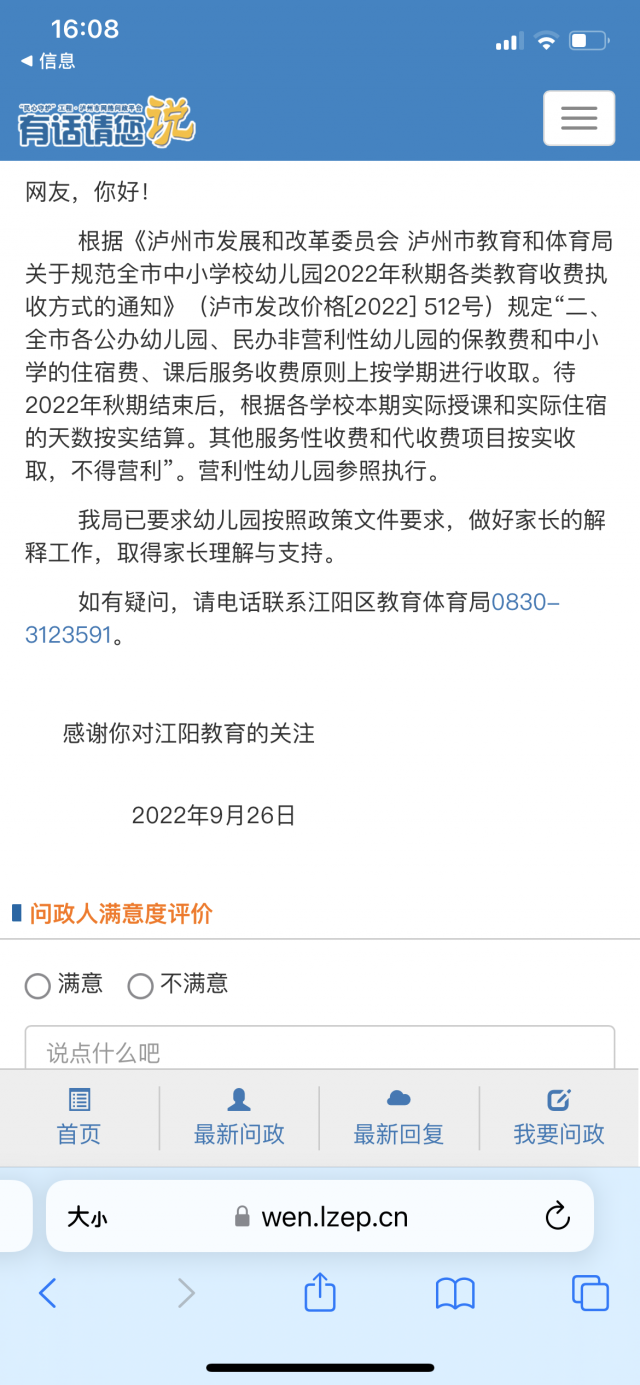Select the 不满意 radio option
The height and width of the screenshot is (1385, 640).
click(141, 986)
